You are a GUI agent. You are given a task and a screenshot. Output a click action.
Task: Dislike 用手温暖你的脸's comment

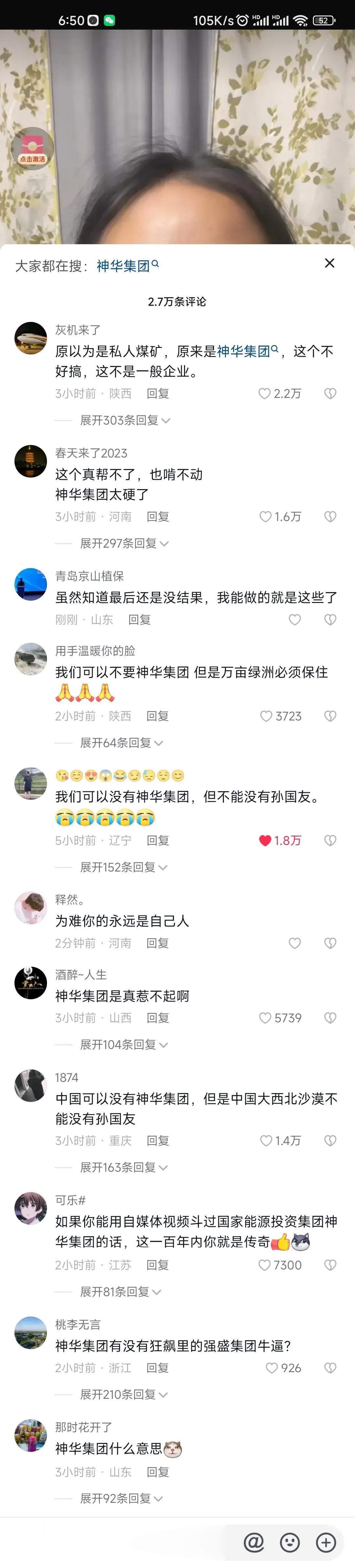pos(330,717)
